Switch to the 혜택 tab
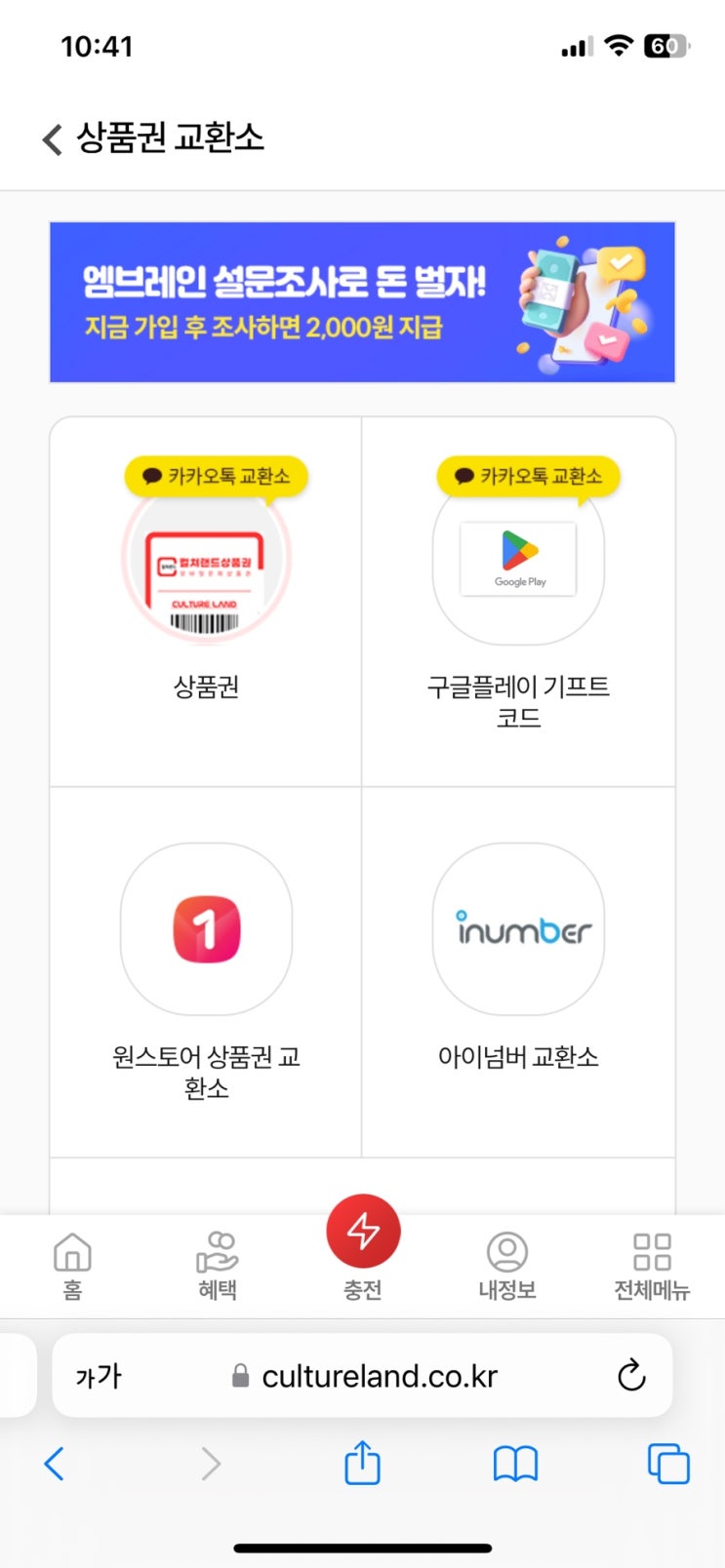This screenshot has height=1568, width=725. (217, 1266)
